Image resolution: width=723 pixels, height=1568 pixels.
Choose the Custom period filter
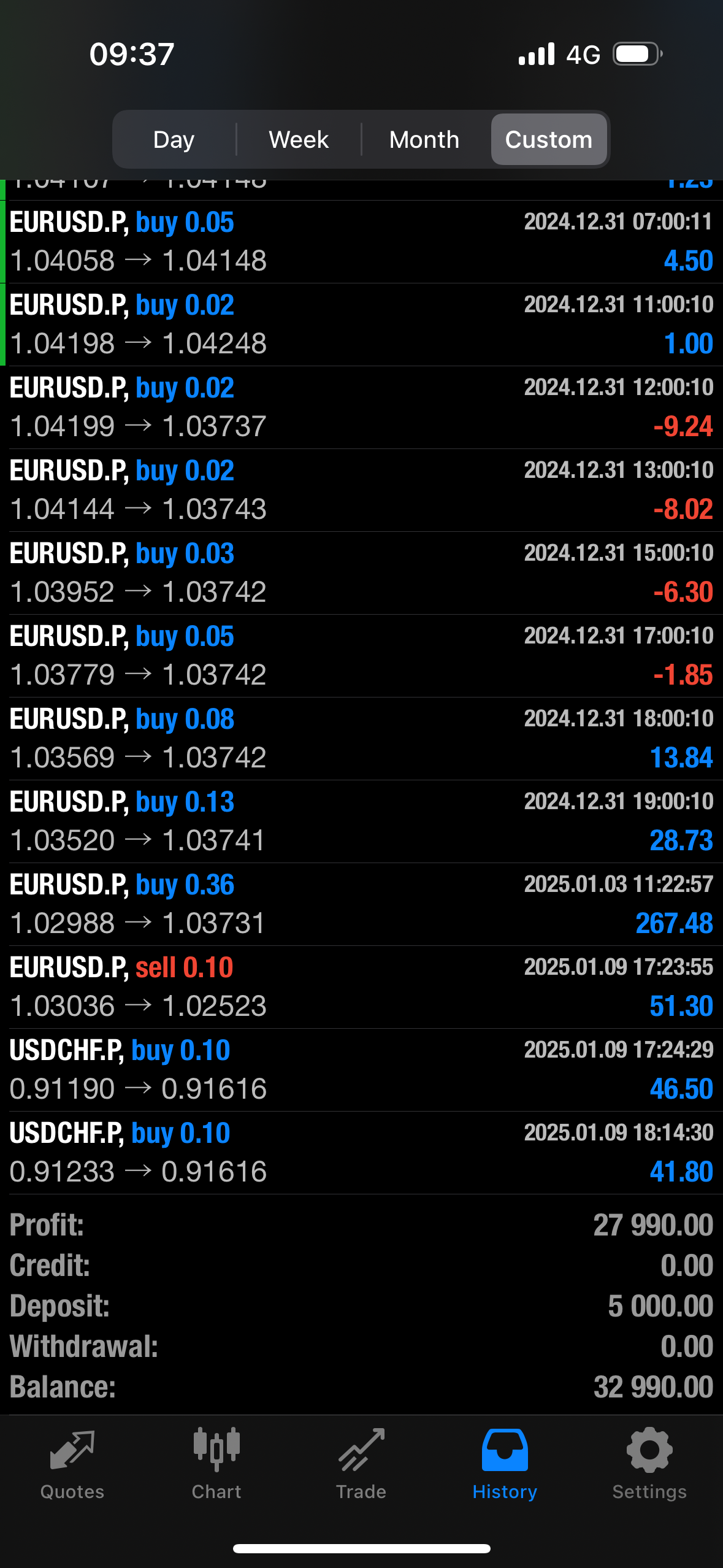[x=549, y=140]
